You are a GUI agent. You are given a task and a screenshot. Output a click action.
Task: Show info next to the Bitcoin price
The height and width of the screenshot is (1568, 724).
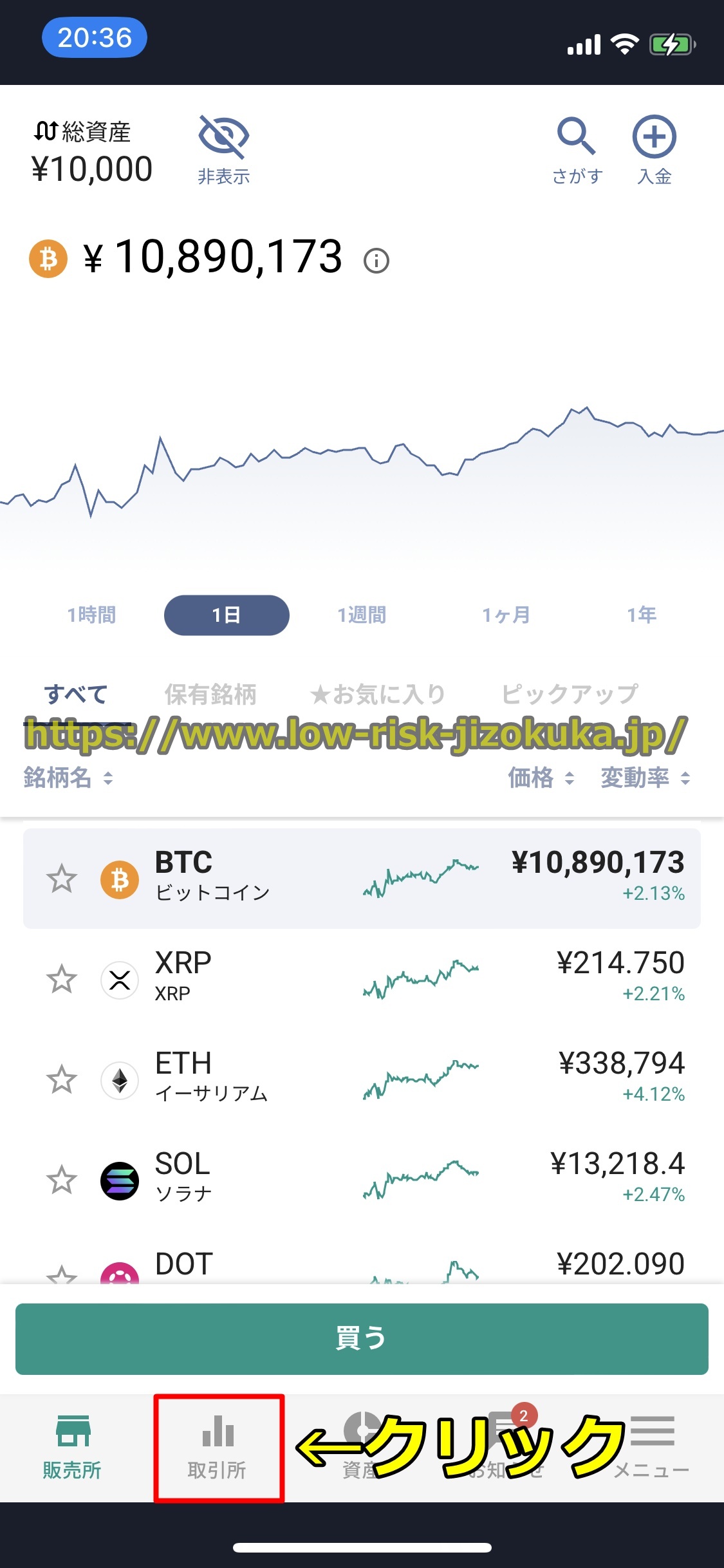click(x=376, y=261)
